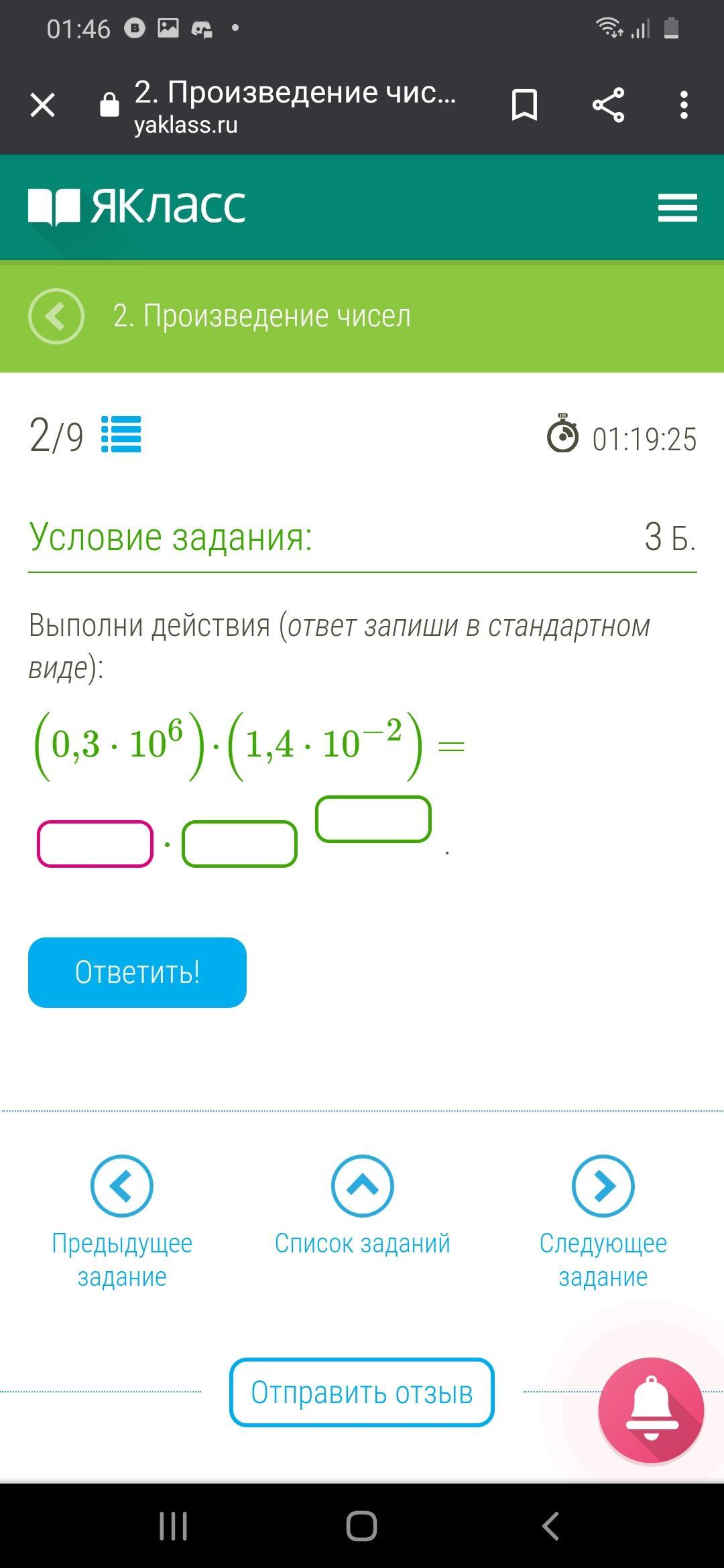Open the browser overflow menu
Image resolution: width=724 pixels, height=1568 pixels.
click(683, 105)
